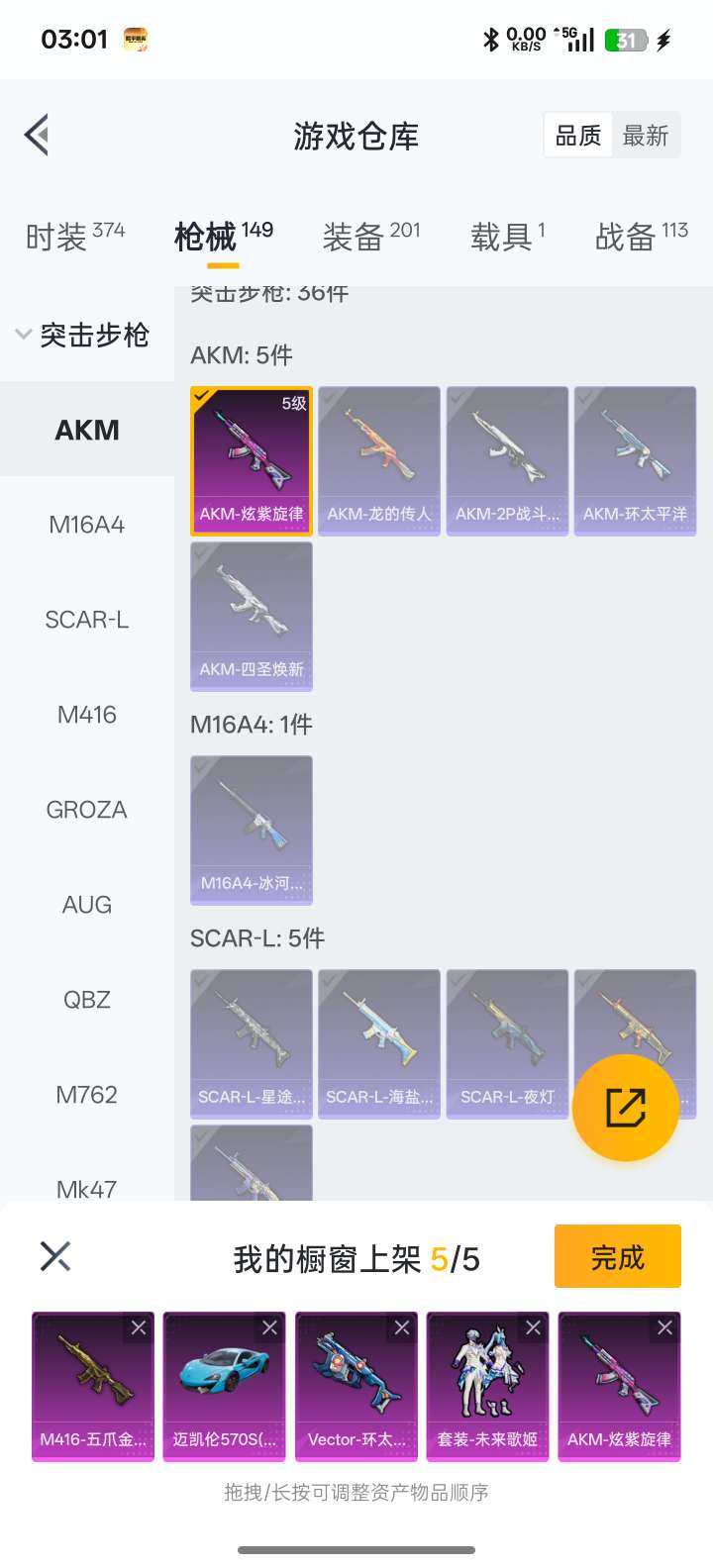Remove 套装-未来歌姬 from the showcase
This screenshot has width=713, height=1568.
(x=533, y=1328)
